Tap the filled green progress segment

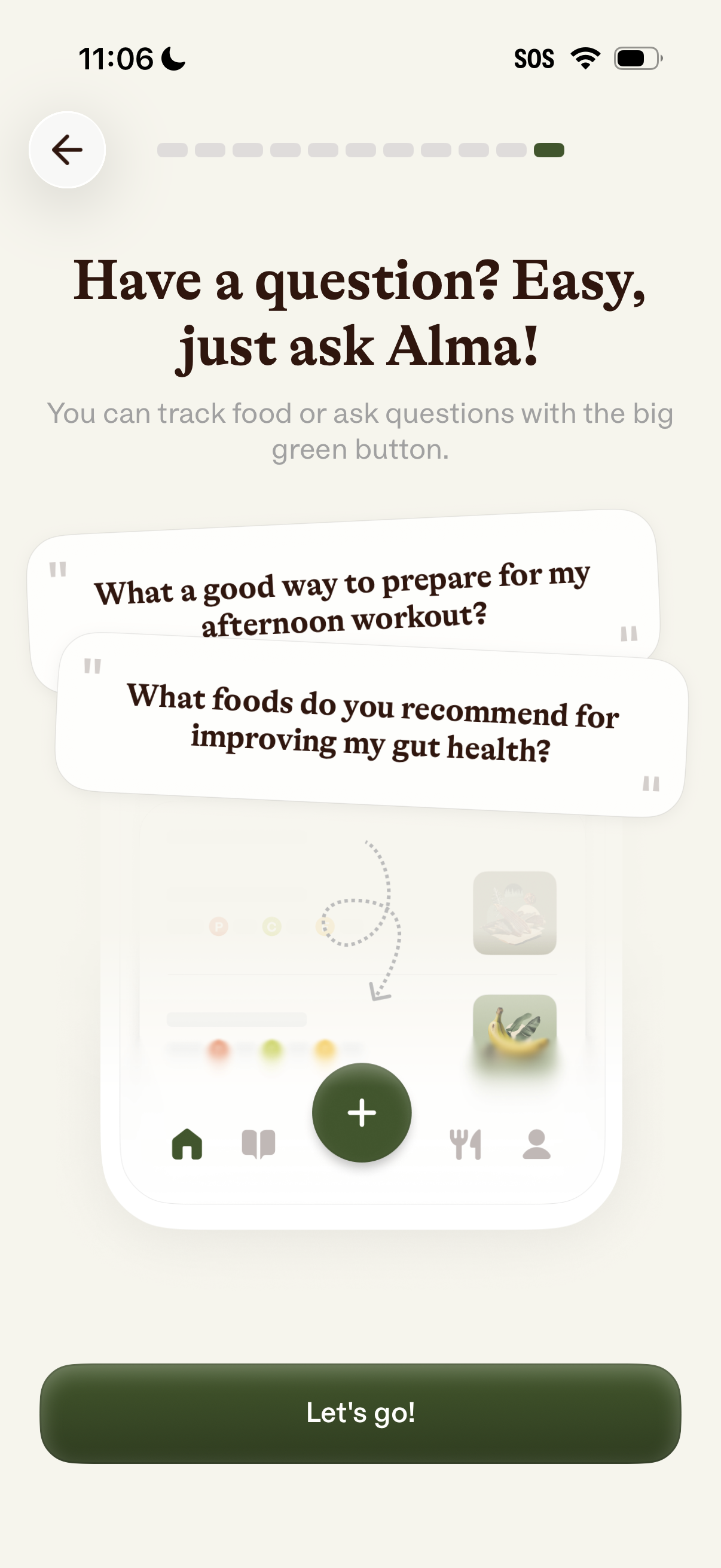[x=549, y=150]
